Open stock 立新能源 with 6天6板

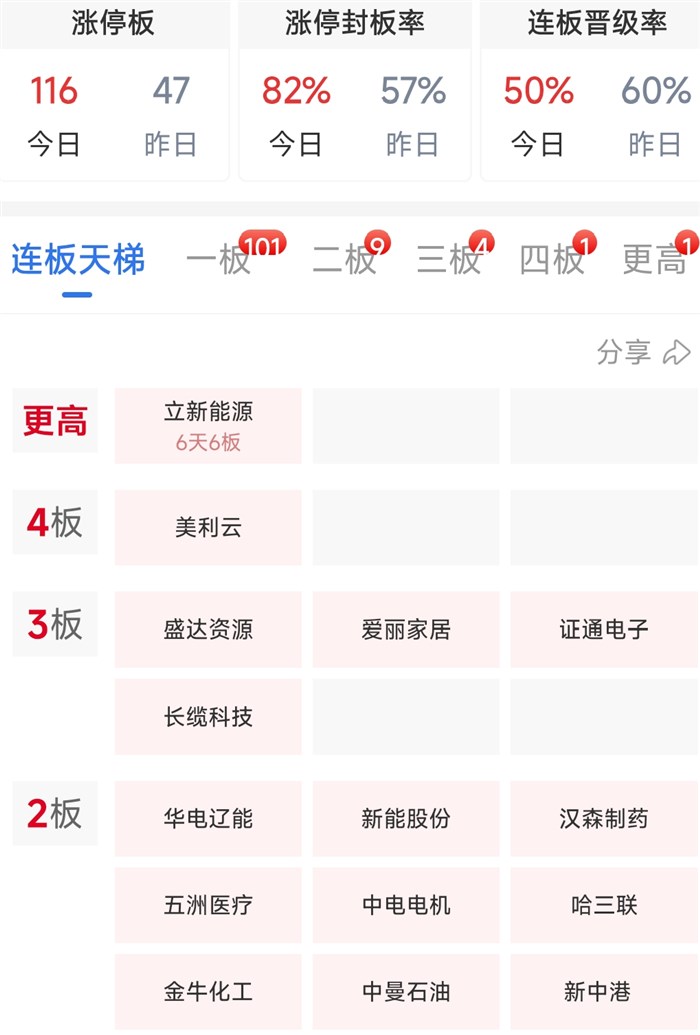[208, 426]
